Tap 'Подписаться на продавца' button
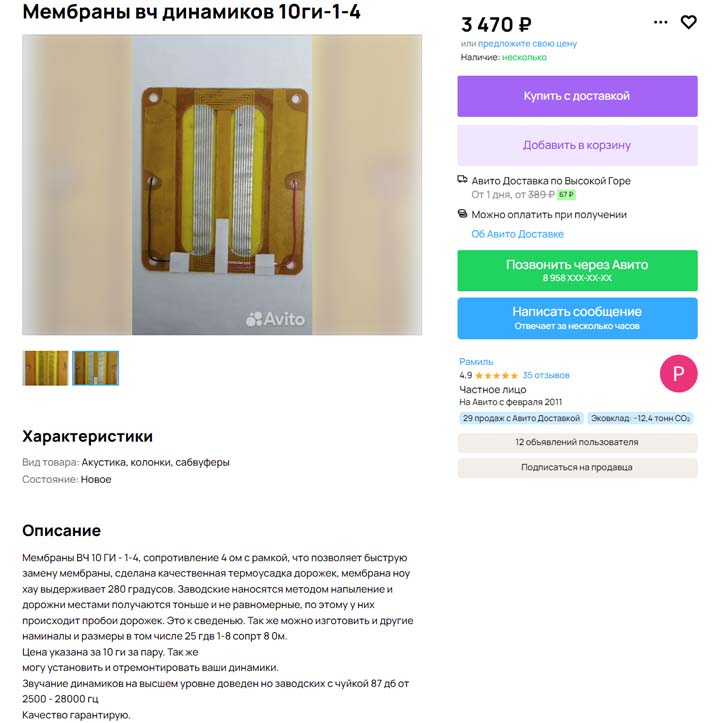The image size is (715, 723). (x=577, y=467)
